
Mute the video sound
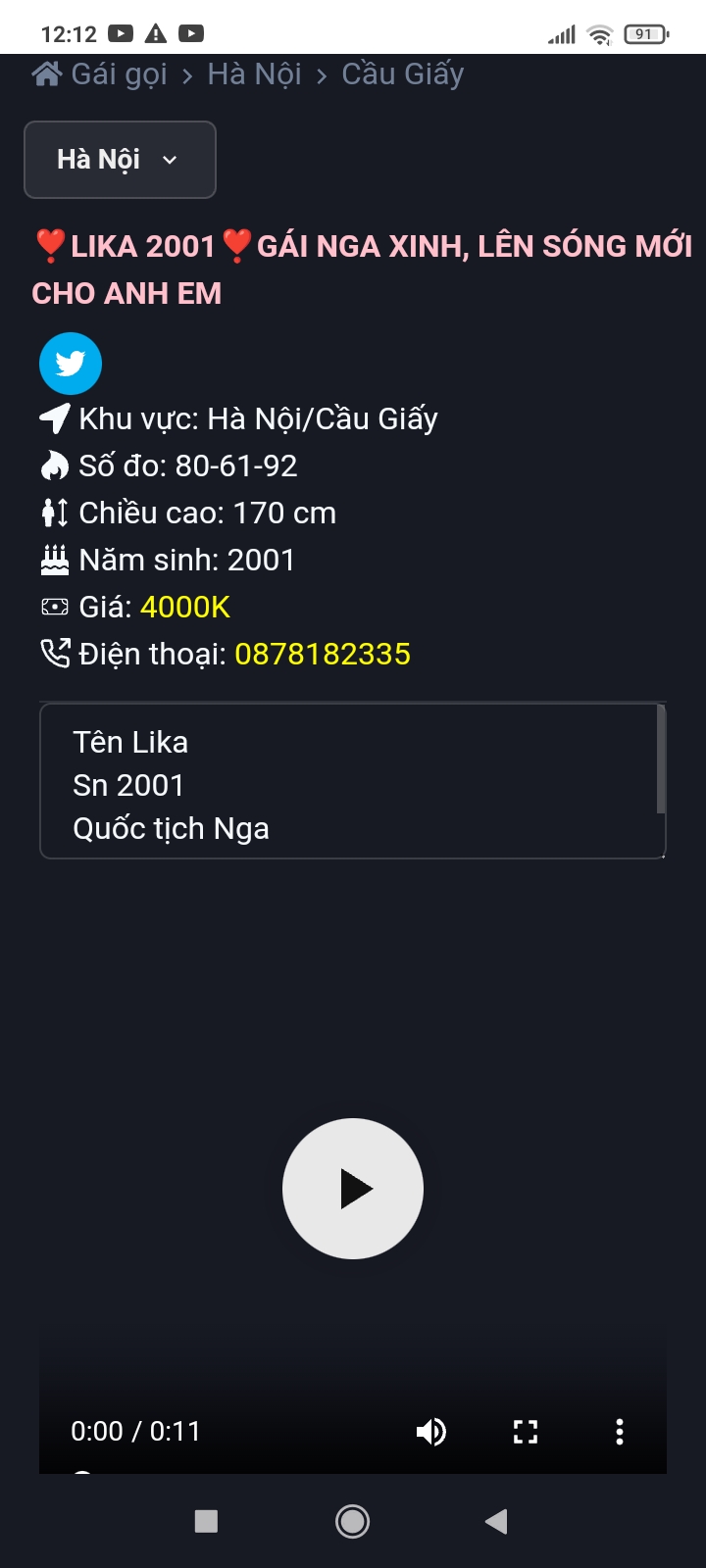coord(430,1432)
